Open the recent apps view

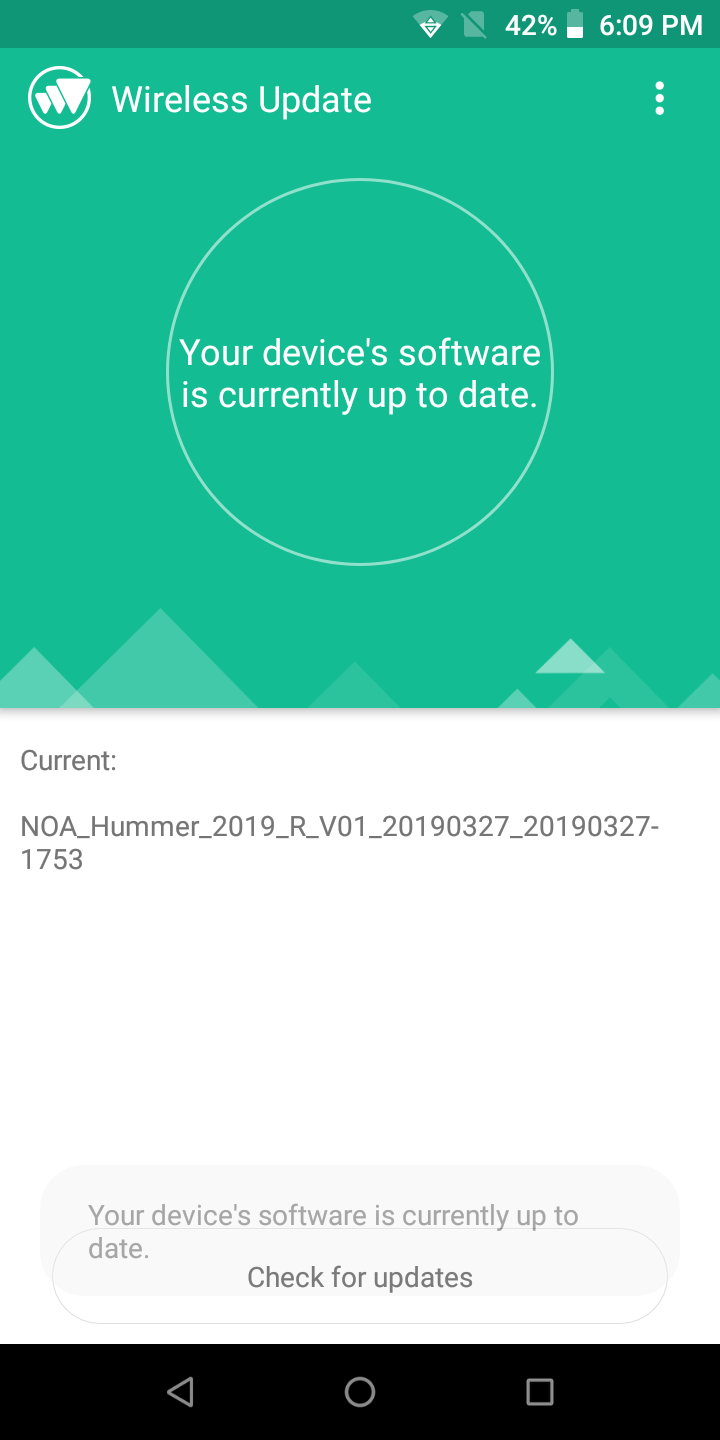pos(540,1391)
